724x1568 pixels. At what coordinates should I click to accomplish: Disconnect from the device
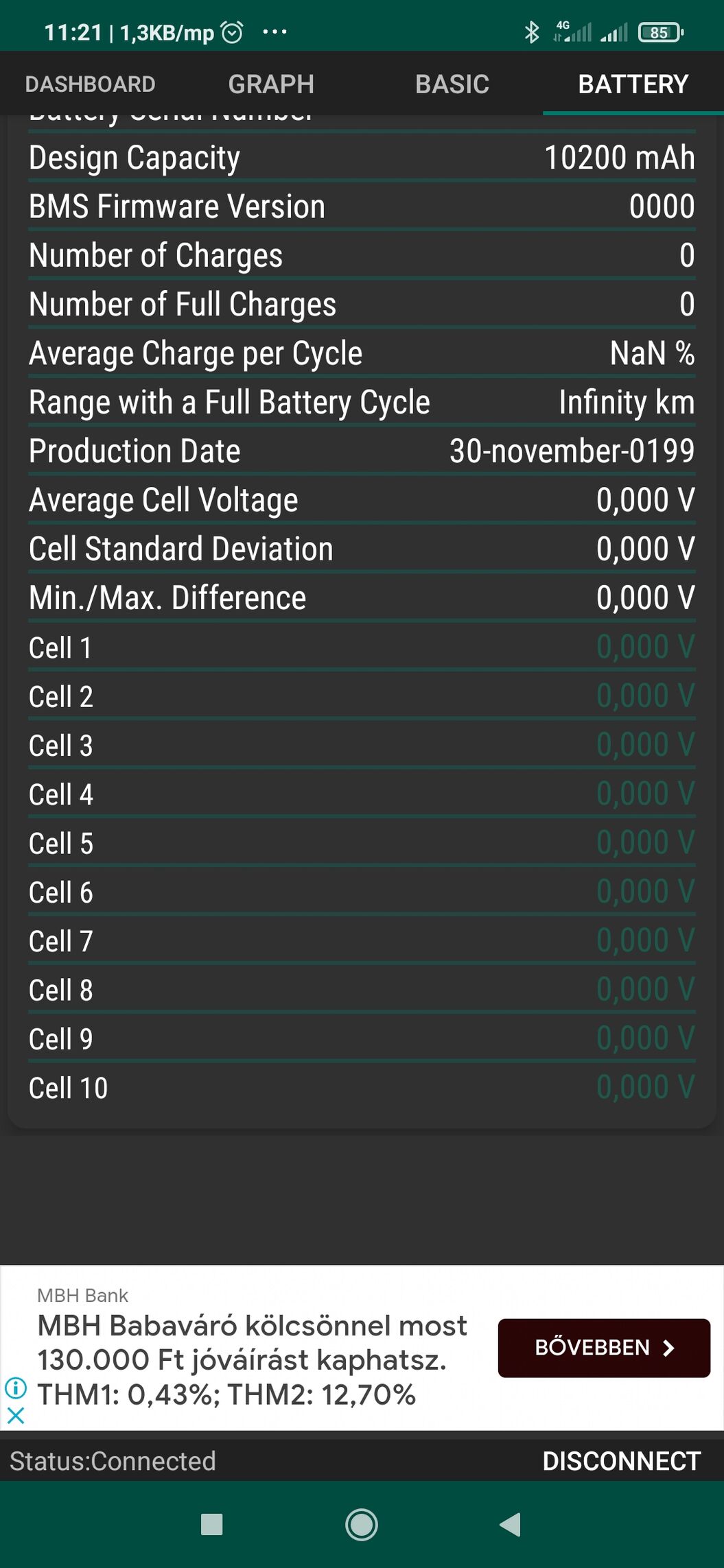point(622,1461)
